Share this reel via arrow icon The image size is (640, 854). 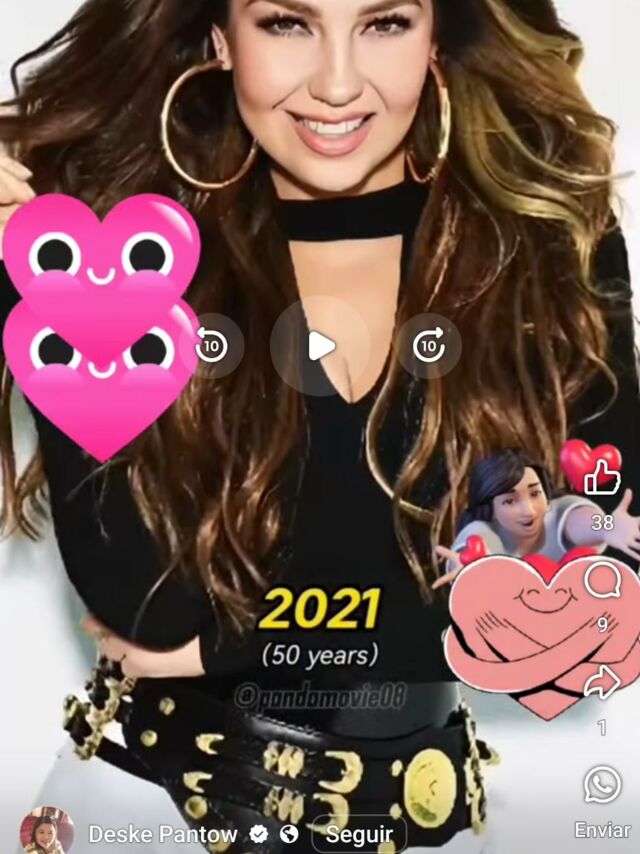tap(602, 683)
